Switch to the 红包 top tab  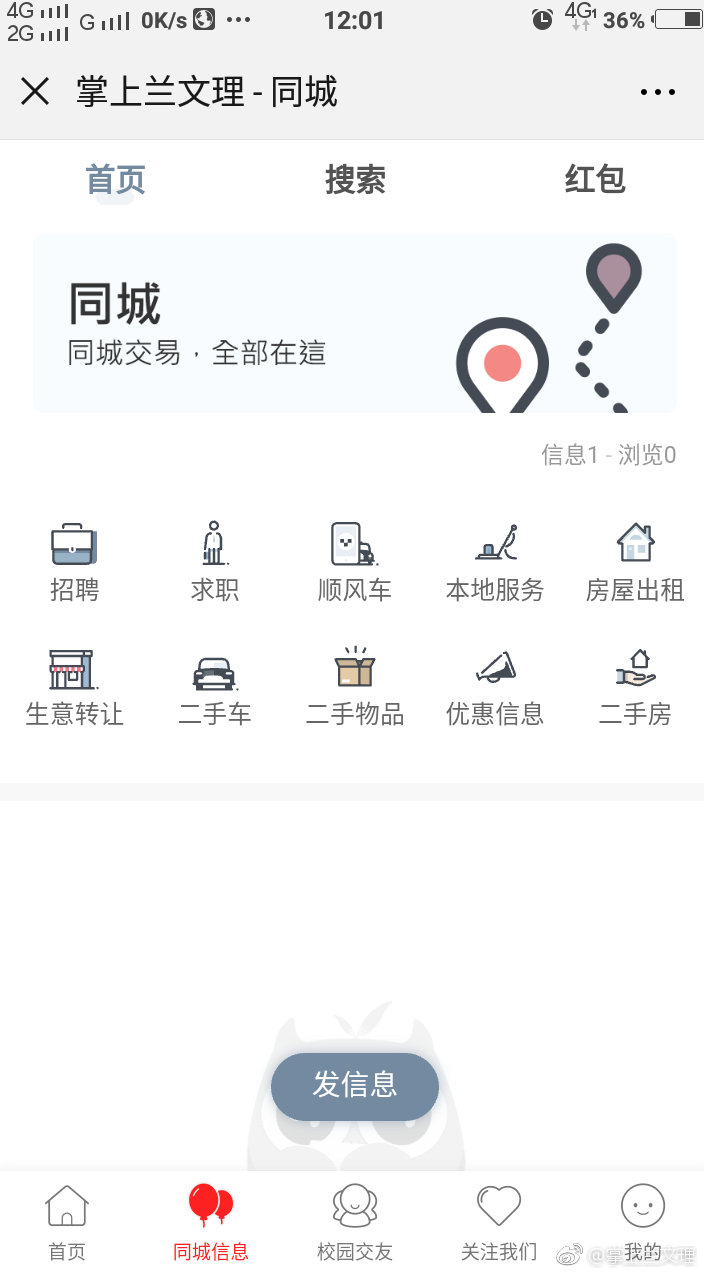[x=595, y=180]
